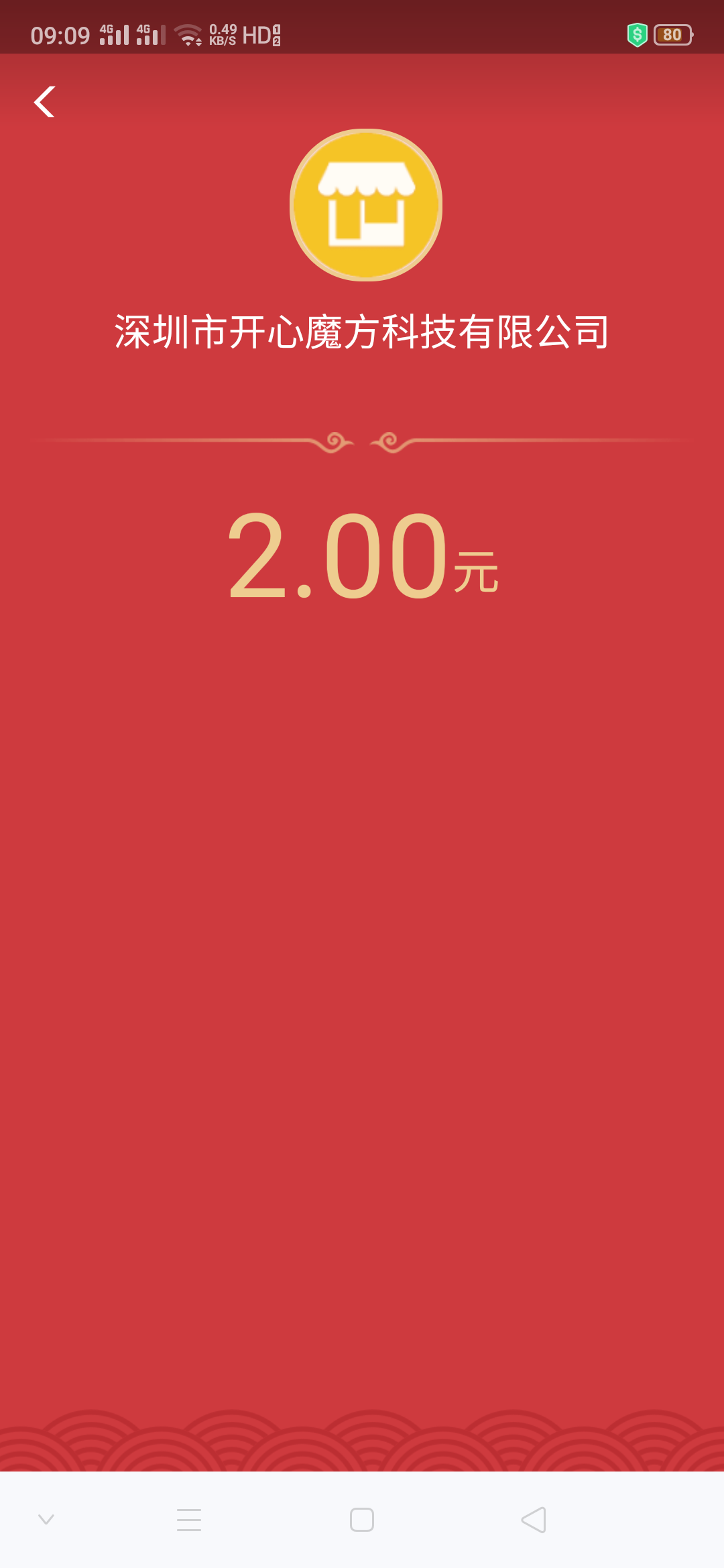Tap the system home button
Viewport: 724px width, 1568px height.
362,1520
